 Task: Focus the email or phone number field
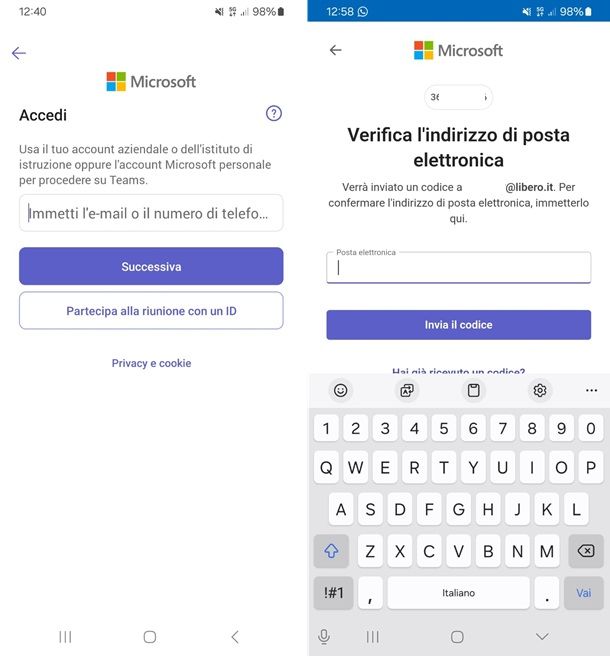[151, 213]
